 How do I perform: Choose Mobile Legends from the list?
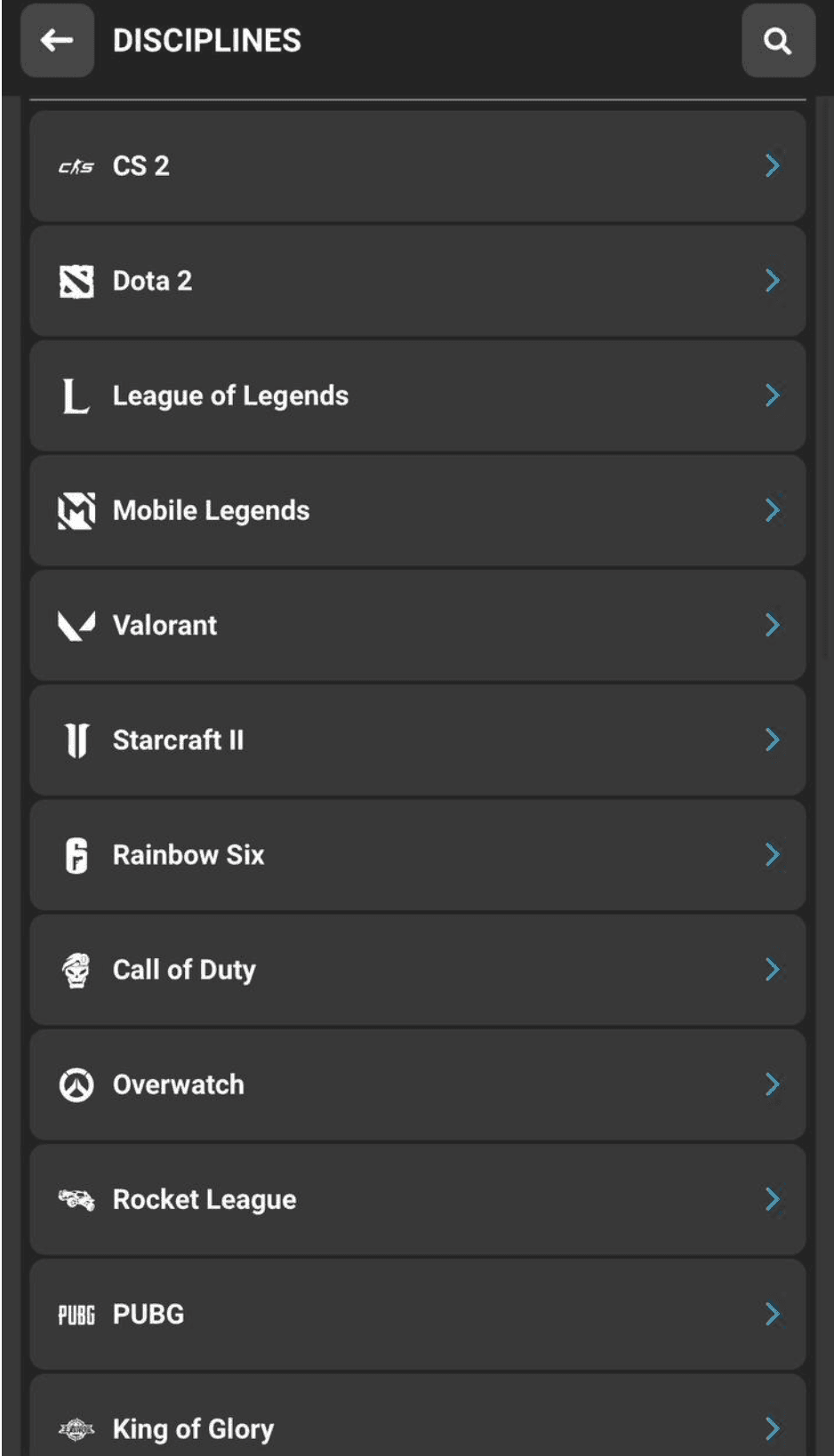[x=417, y=510]
